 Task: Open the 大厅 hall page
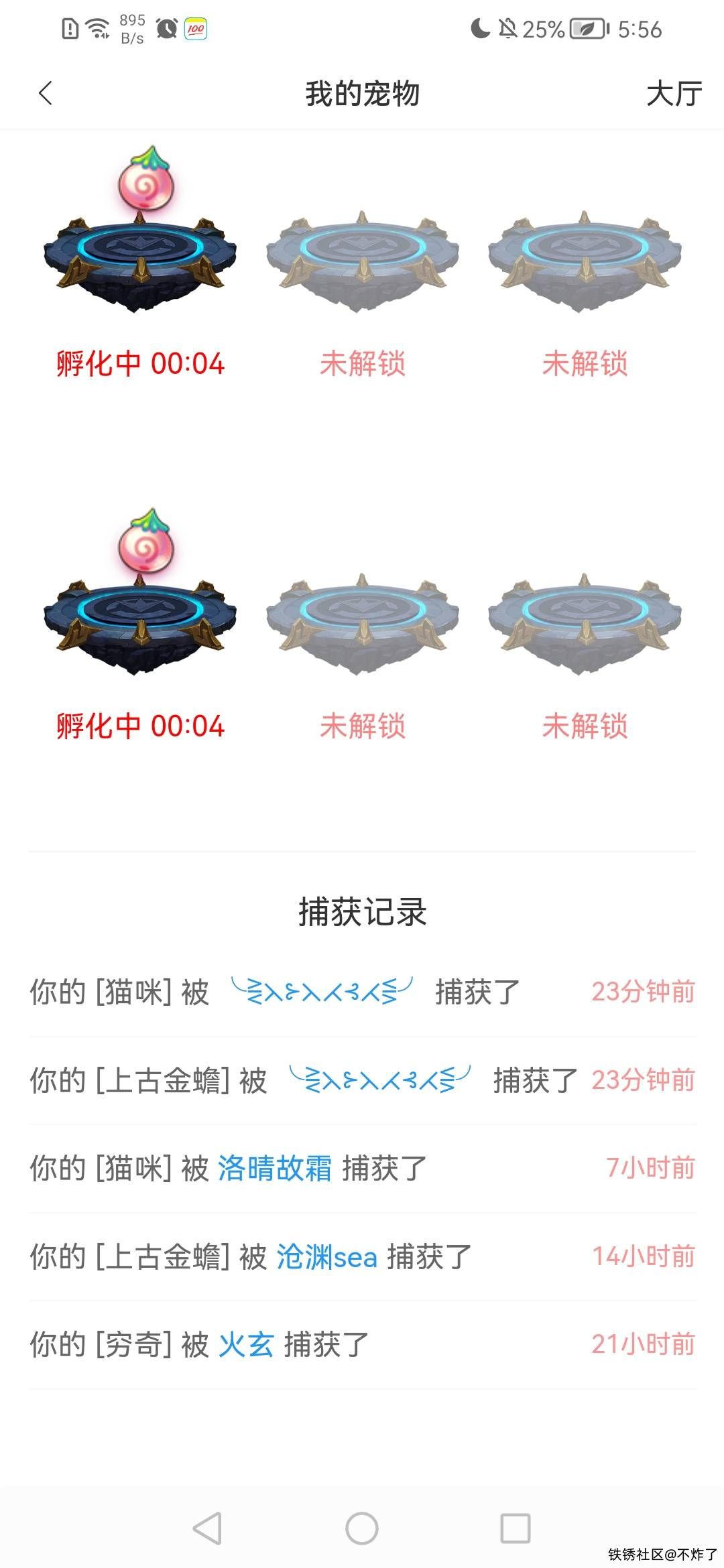[674, 94]
